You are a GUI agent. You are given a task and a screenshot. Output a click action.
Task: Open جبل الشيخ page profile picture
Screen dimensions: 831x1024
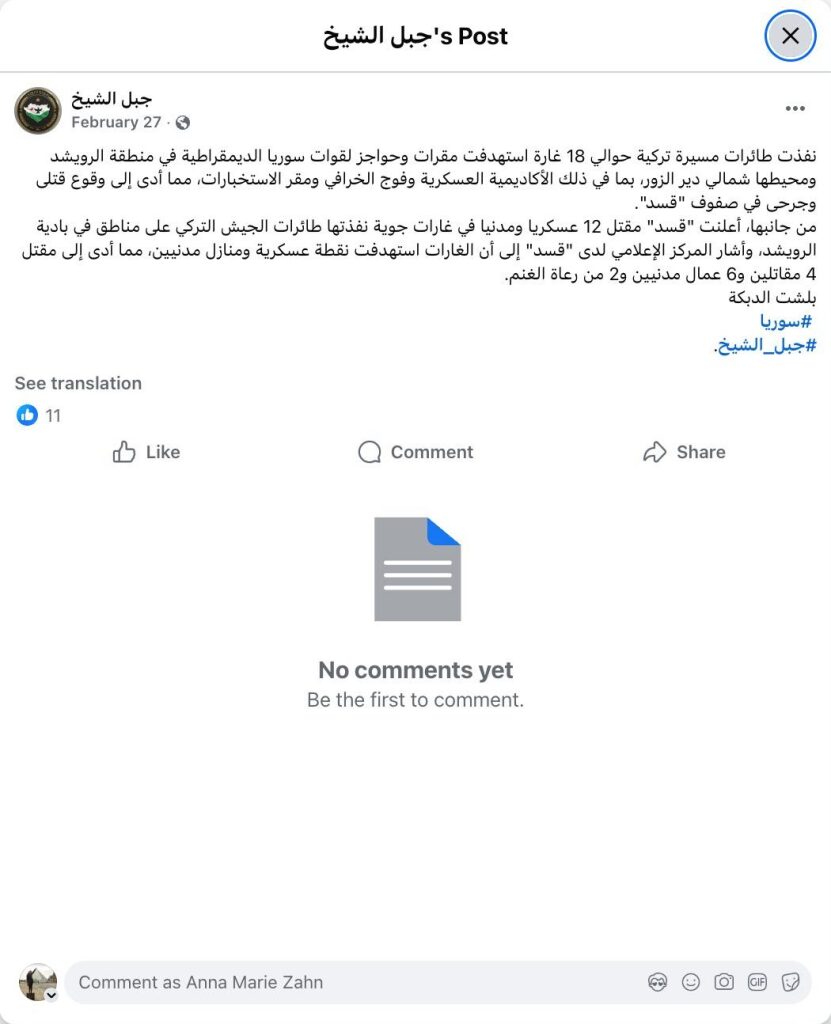coord(38,110)
